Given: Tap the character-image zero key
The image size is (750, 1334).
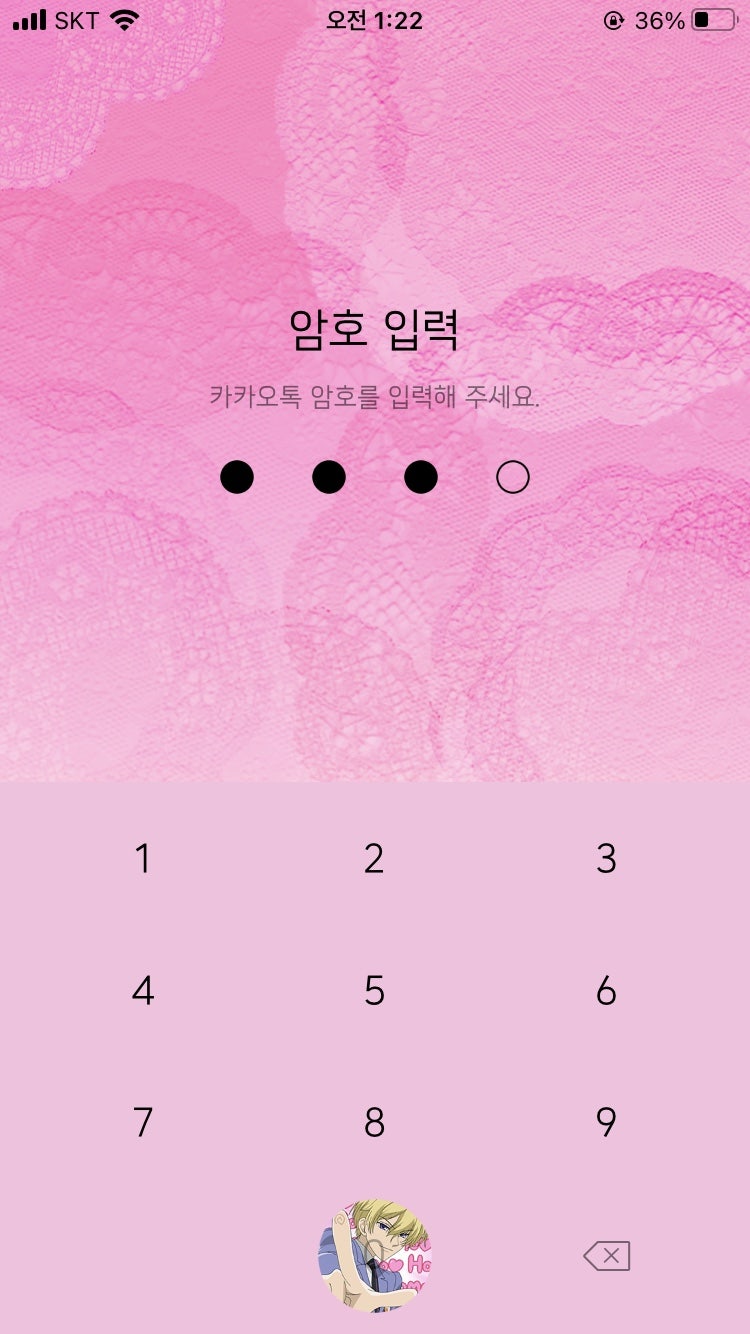Looking at the screenshot, I should [375, 1255].
